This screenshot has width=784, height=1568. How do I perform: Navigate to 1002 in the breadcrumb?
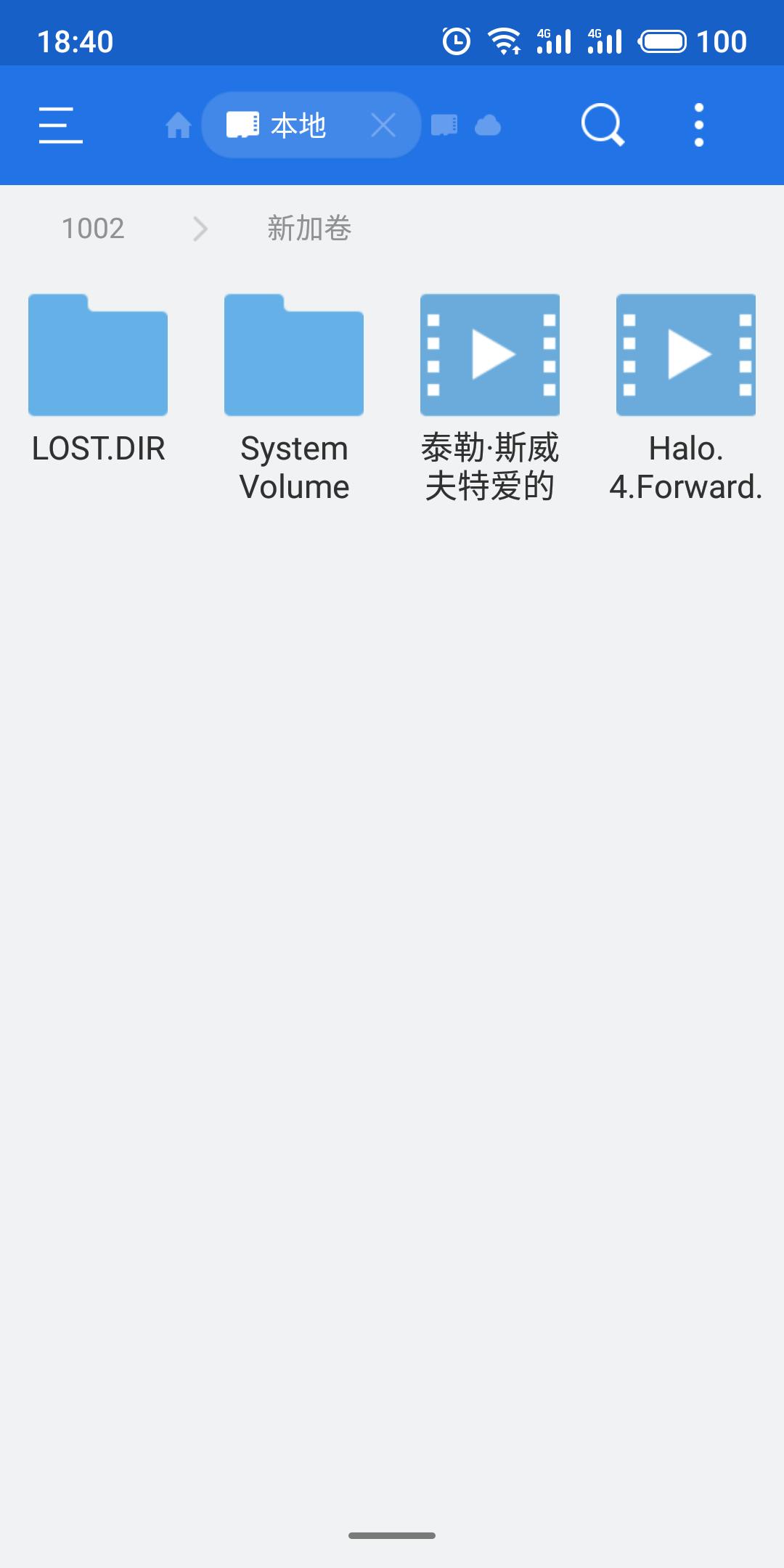[x=93, y=228]
